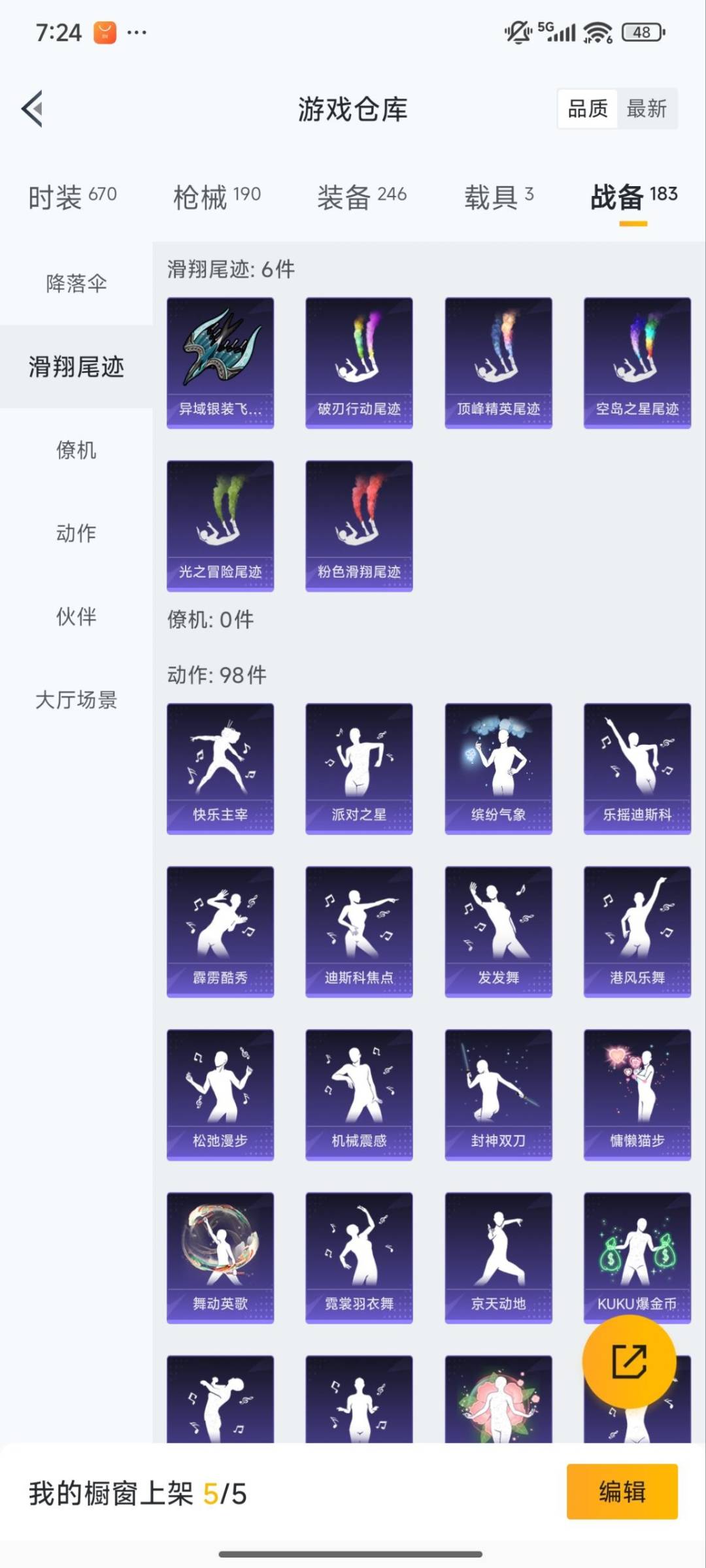
Task: Switch sorting to 品质 mode
Action: click(x=587, y=108)
